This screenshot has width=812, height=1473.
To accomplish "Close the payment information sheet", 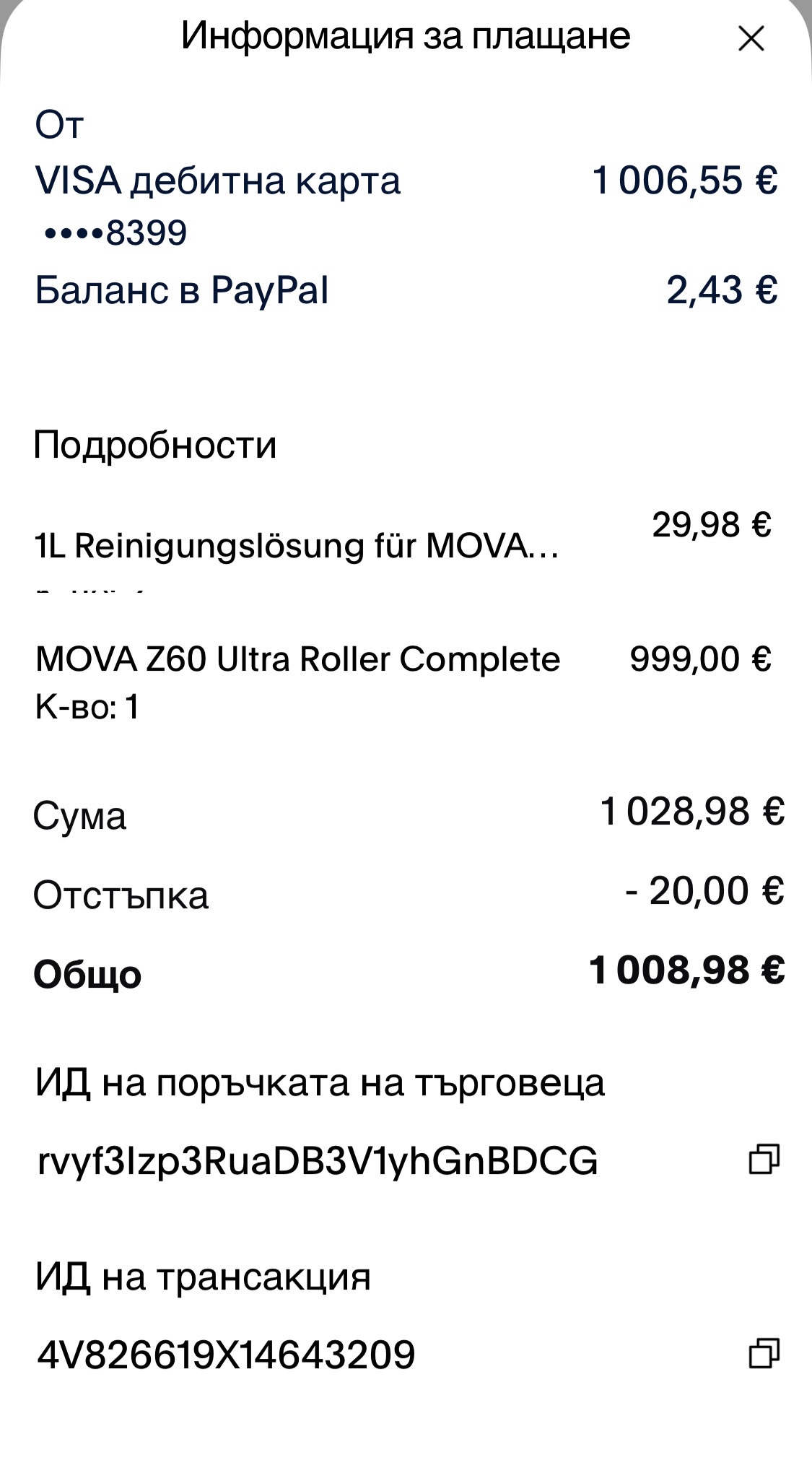I will (x=751, y=38).
